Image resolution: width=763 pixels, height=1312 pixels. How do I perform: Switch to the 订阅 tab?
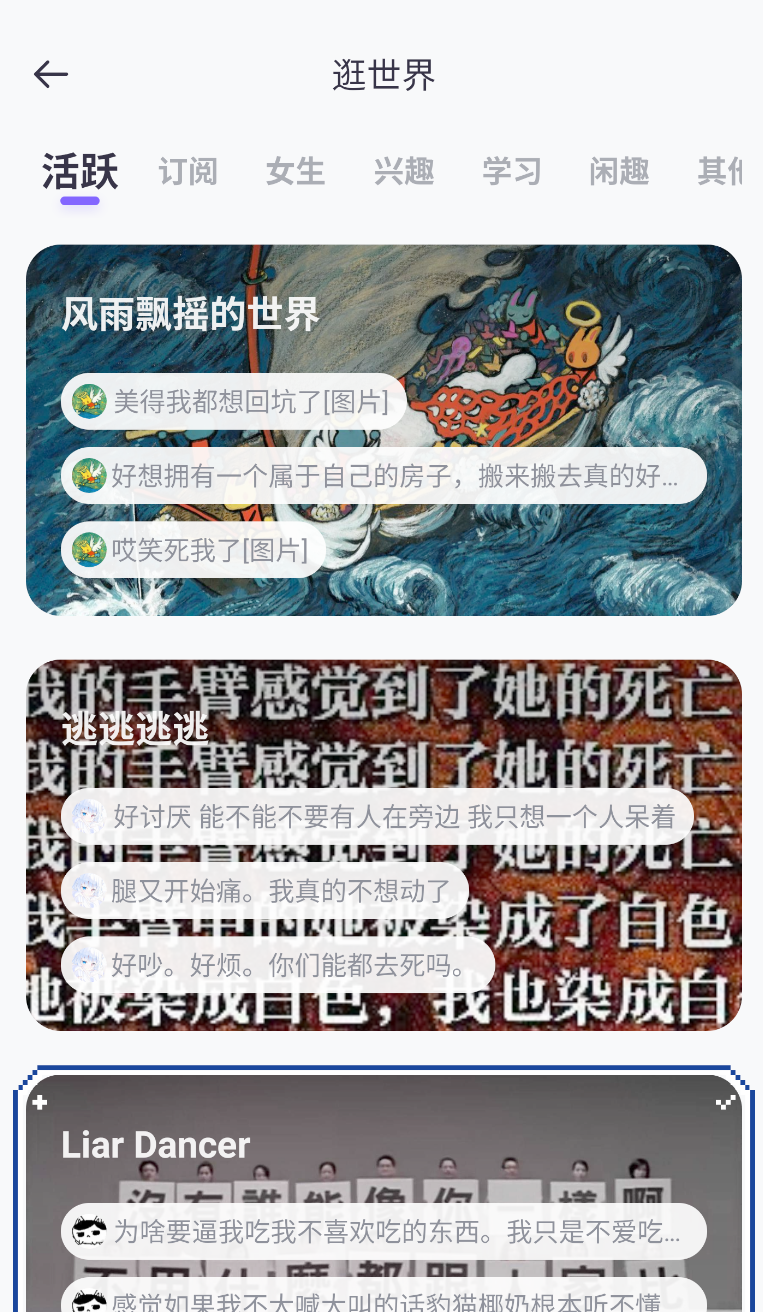188,172
